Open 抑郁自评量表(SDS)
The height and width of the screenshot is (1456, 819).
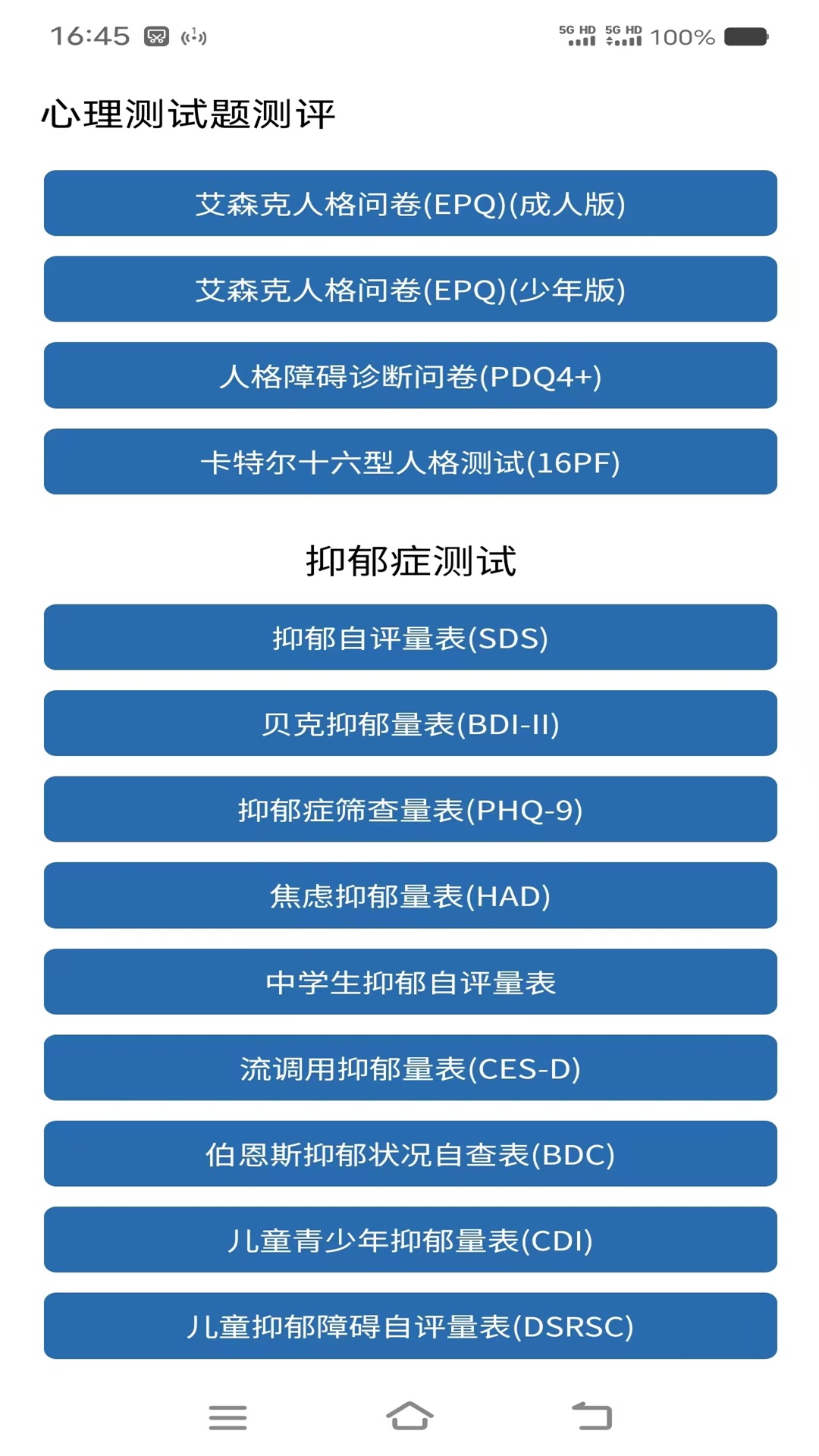point(409,637)
